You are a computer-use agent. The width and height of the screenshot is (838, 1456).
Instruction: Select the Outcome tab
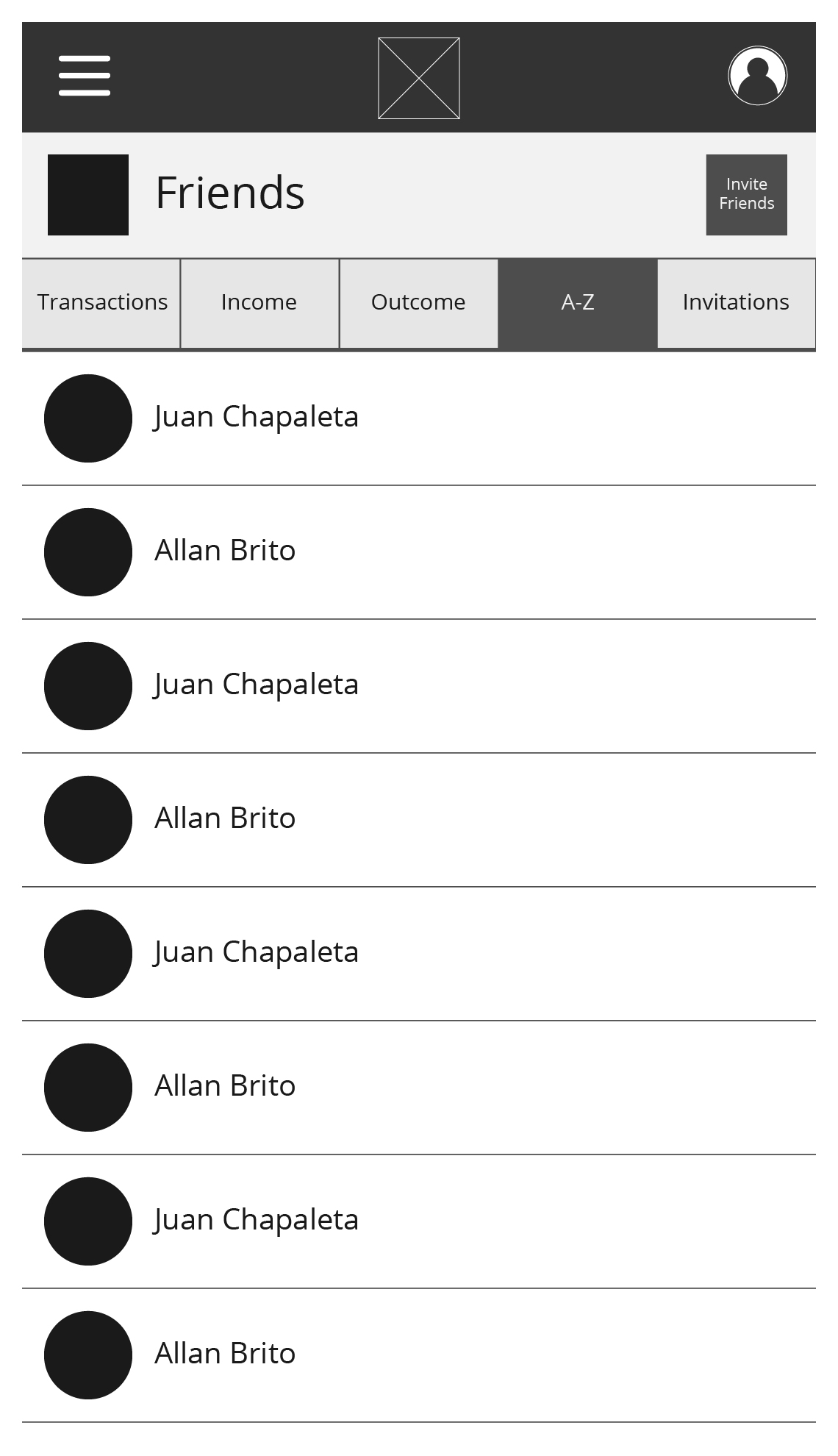click(x=418, y=303)
